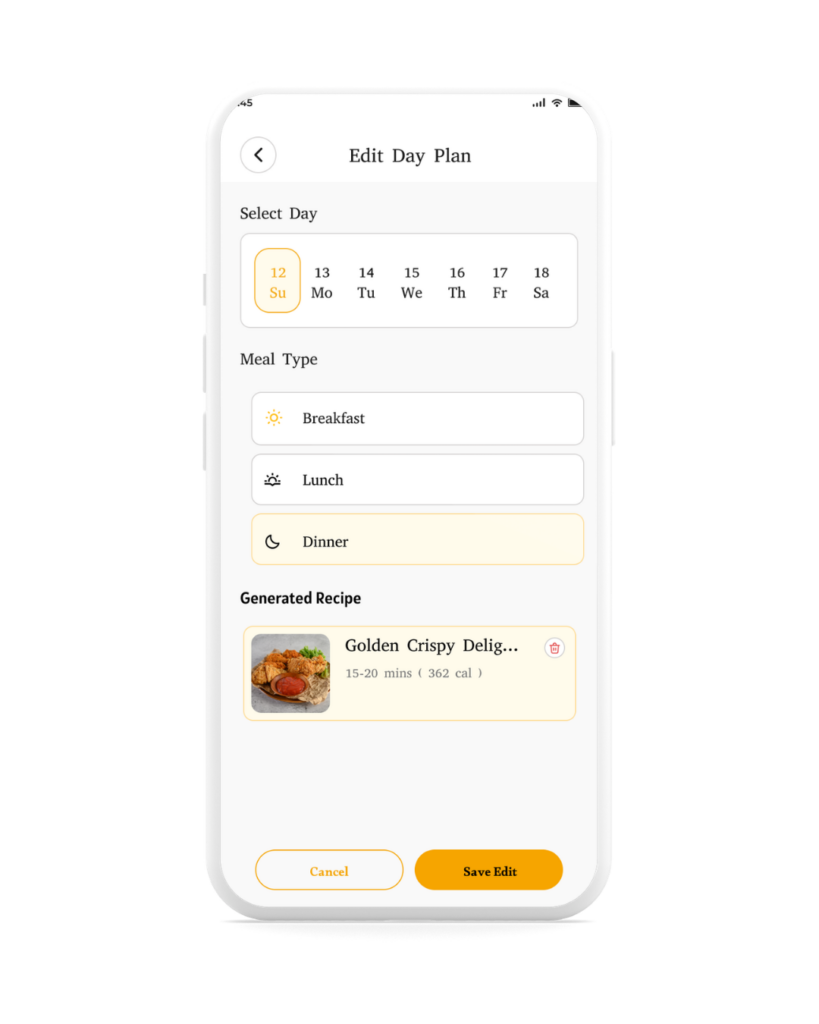Choose the Lunch meal type
This screenshot has height=1024, width=819.
coord(417,480)
